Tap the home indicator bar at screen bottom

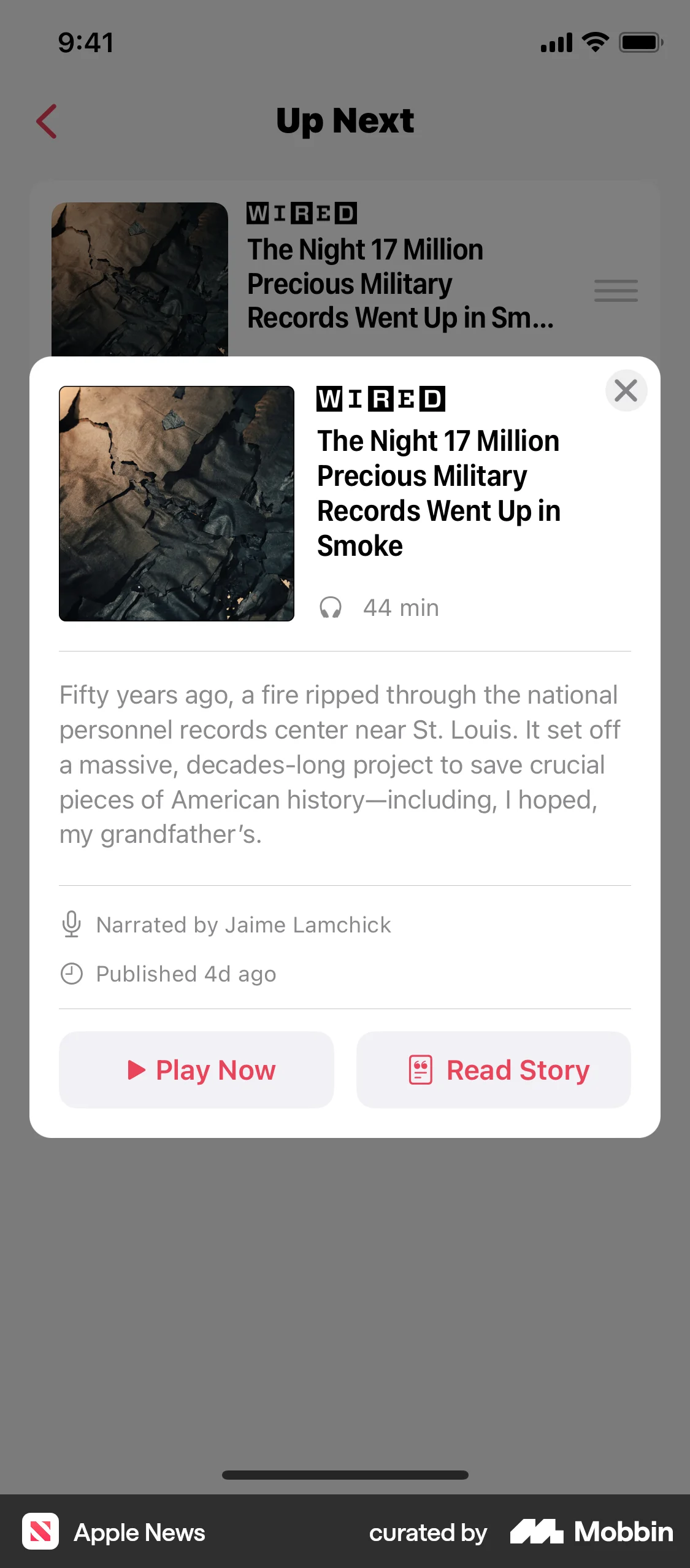[x=345, y=1475]
